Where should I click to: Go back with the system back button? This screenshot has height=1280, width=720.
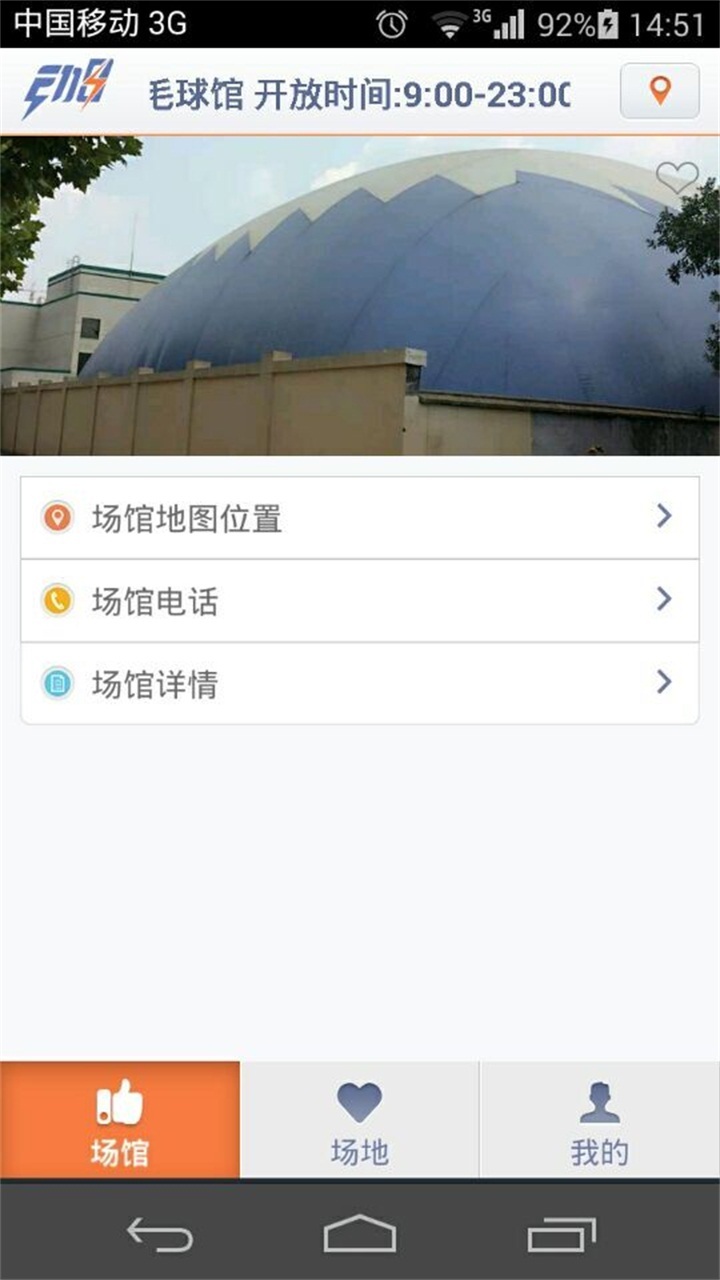[160, 1236]
